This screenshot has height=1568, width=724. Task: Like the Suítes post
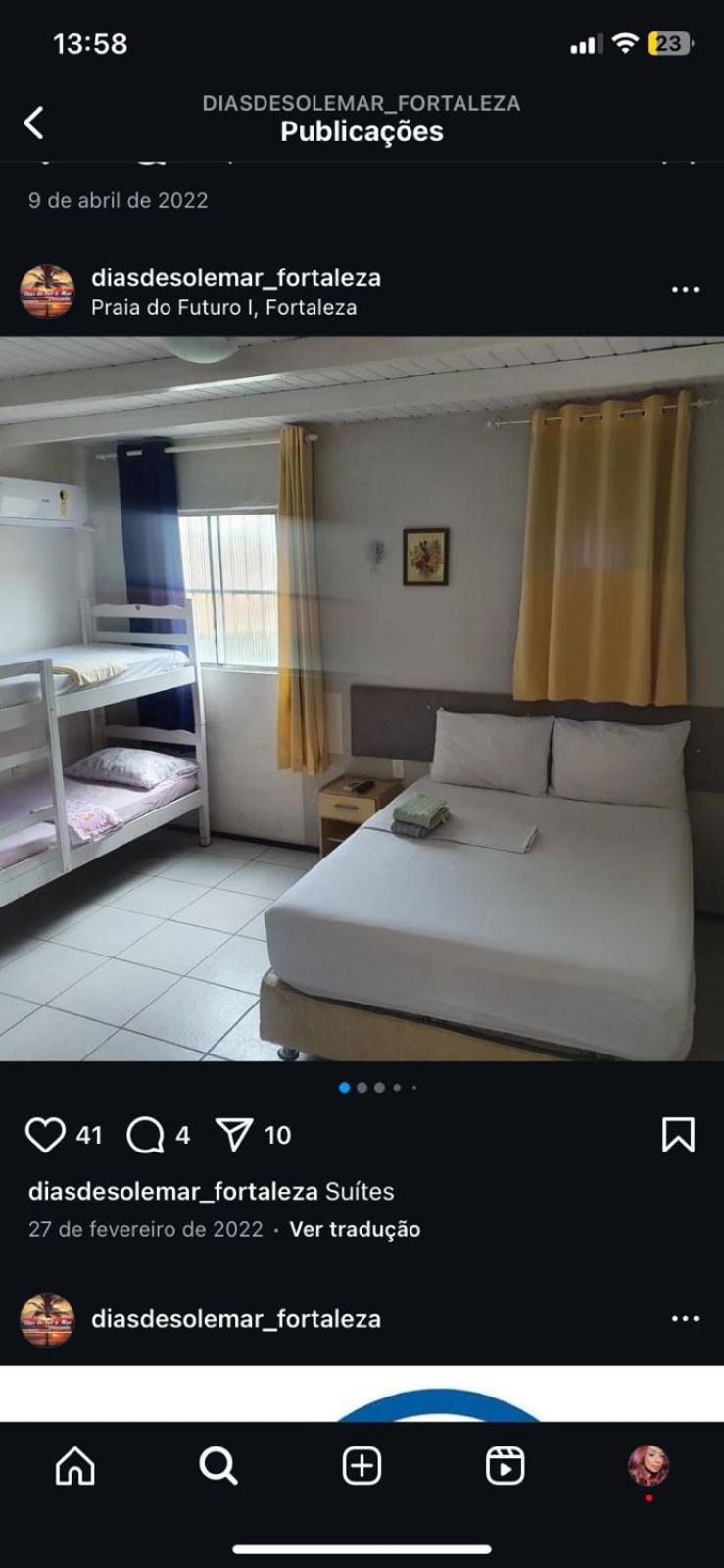point(45,1135)
